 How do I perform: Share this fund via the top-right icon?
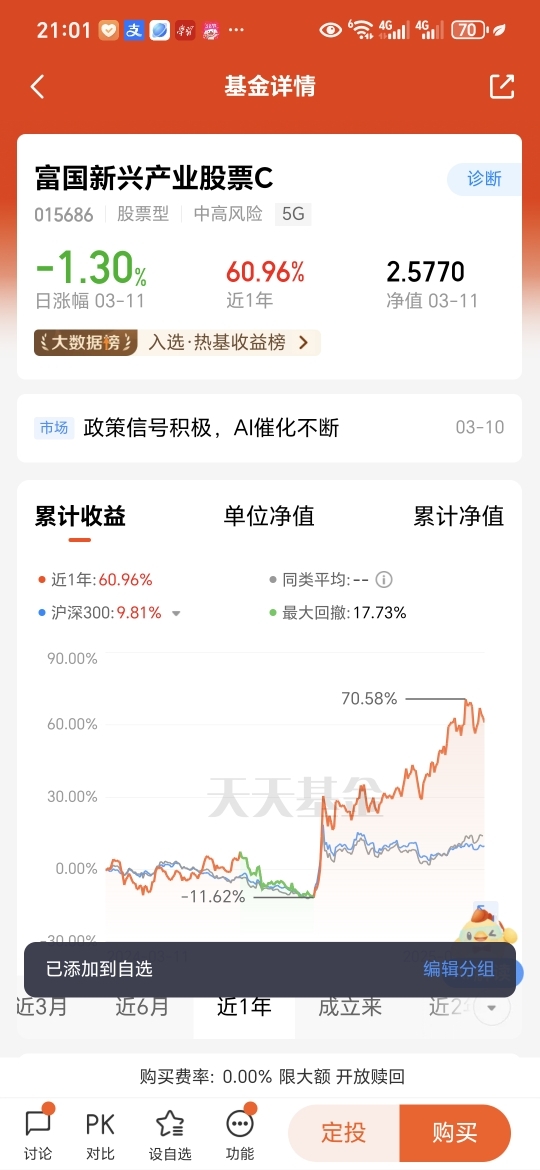502,87
